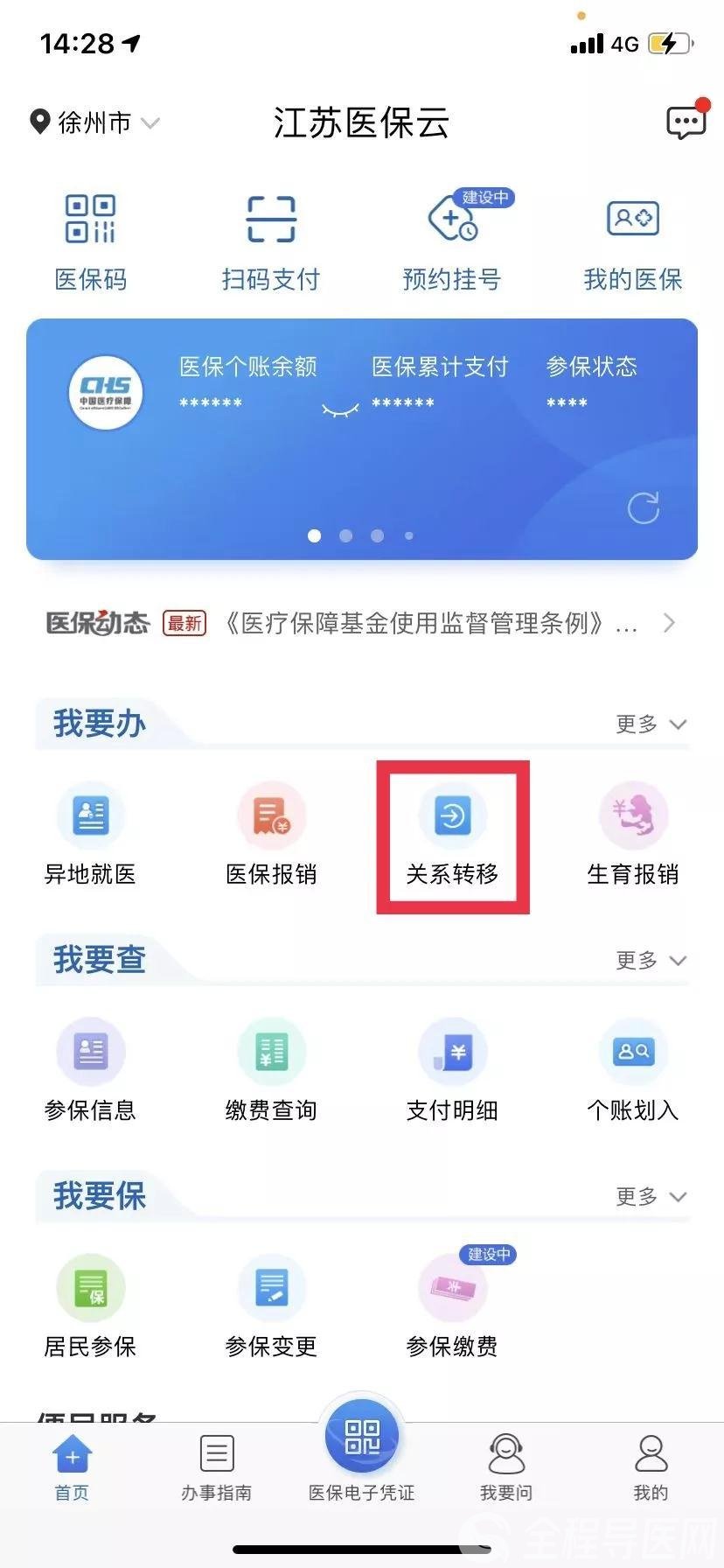
Task: Open the messages icon in top bar
Action: click(686, 122)
